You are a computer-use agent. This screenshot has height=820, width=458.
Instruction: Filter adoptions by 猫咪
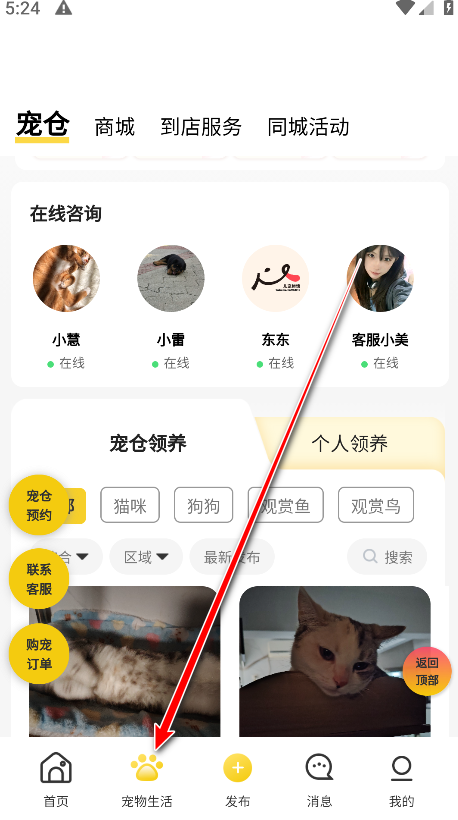click(130, 505)
